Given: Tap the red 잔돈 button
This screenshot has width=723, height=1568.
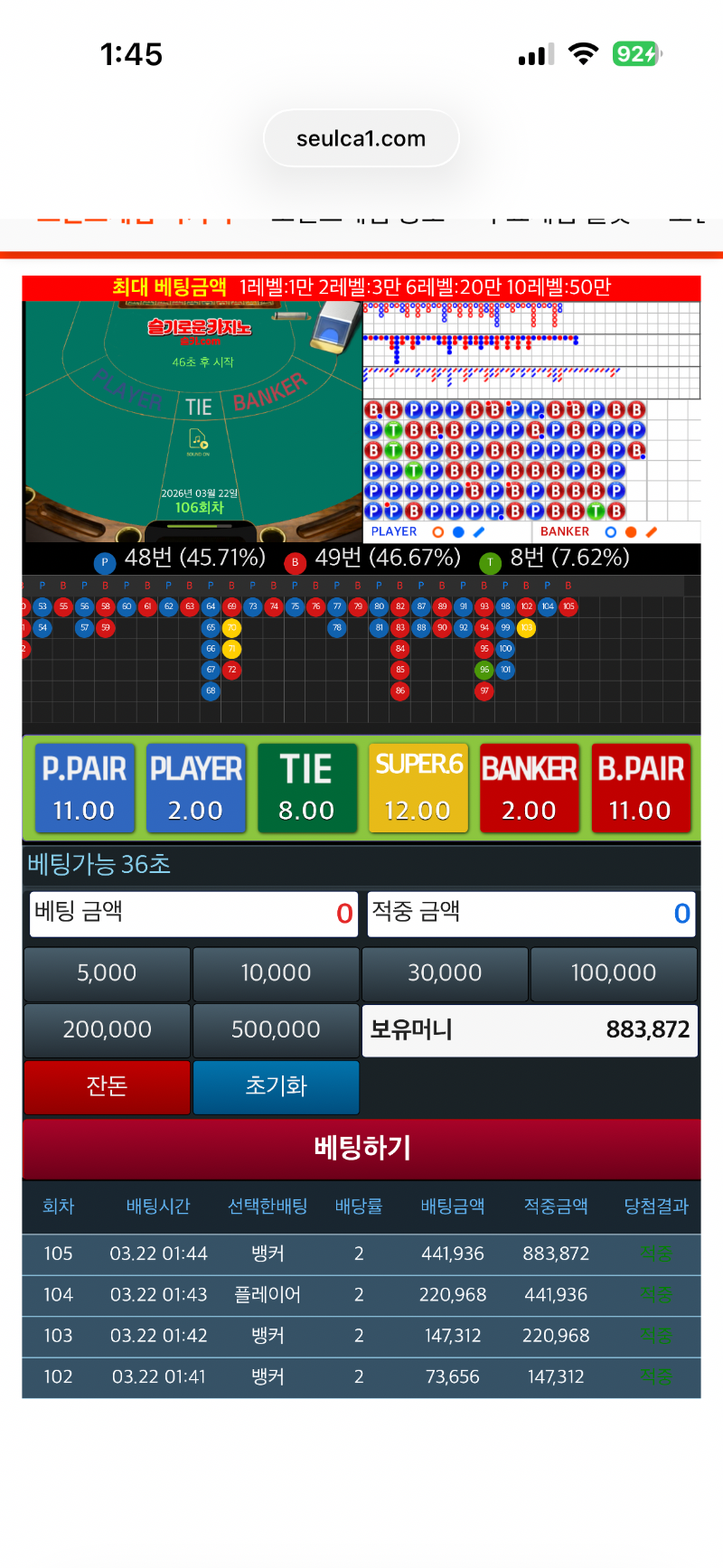Looking at the screenshot, I should pyautogui.click(x=107, y=1086).
